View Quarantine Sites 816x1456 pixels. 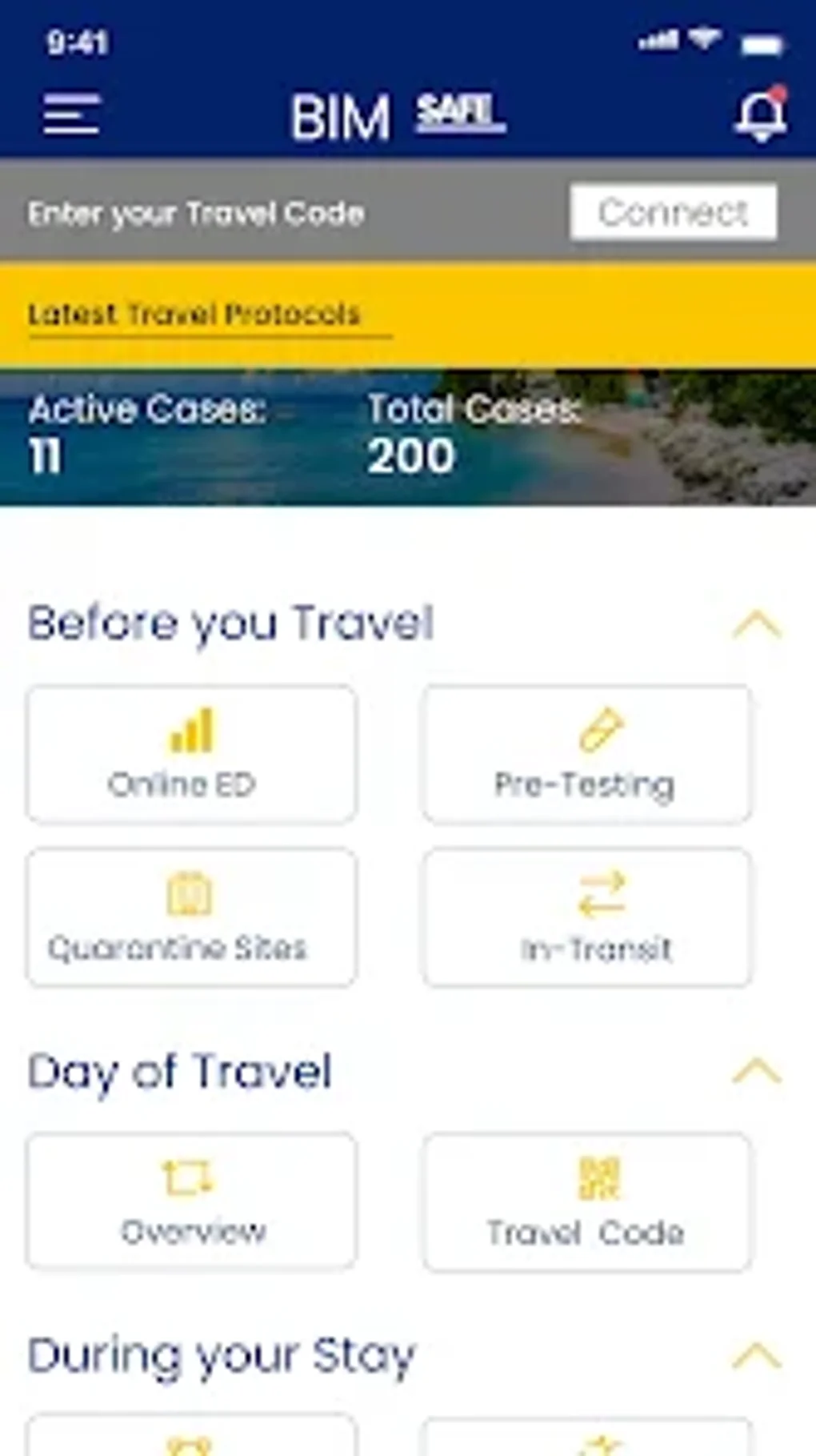191,917
